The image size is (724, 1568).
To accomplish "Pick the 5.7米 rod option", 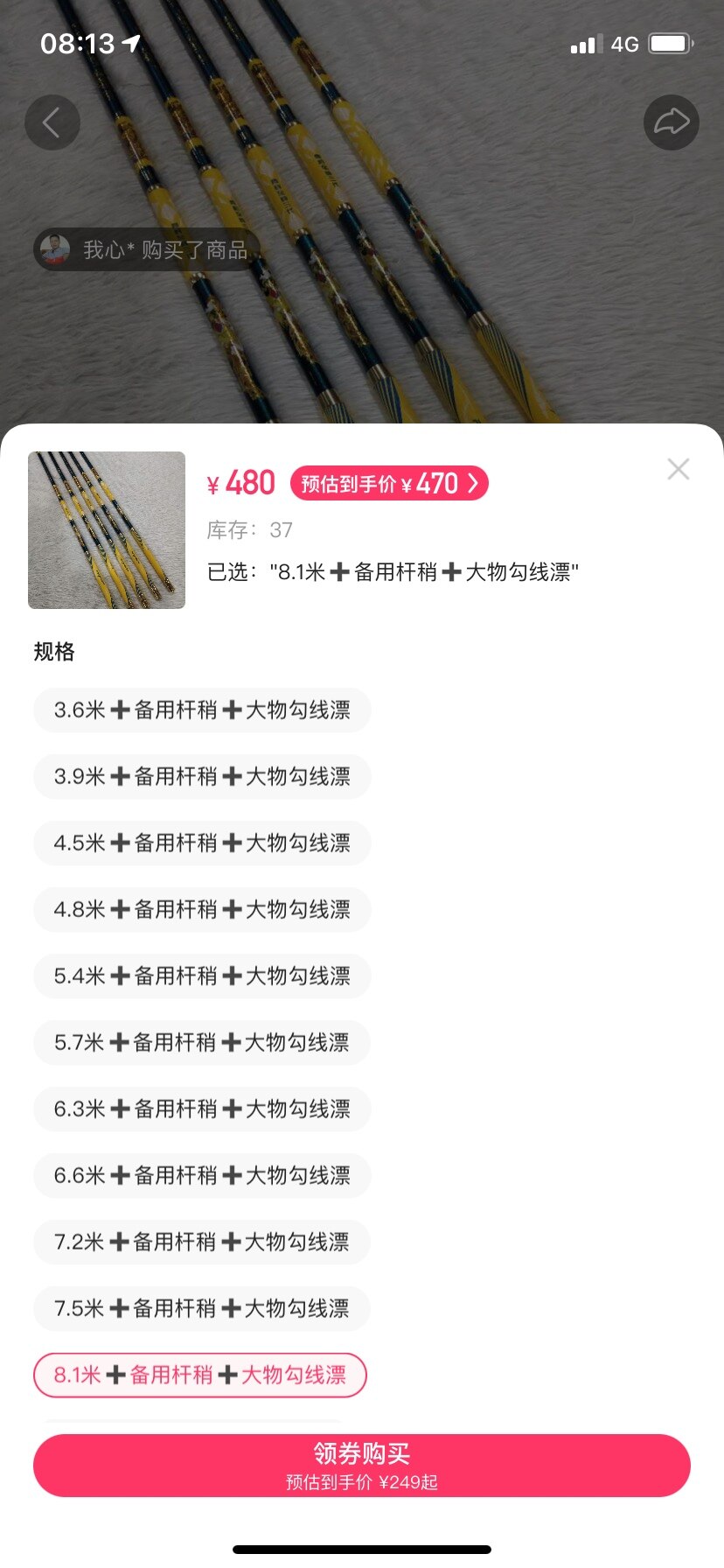I will (201, 1043).
